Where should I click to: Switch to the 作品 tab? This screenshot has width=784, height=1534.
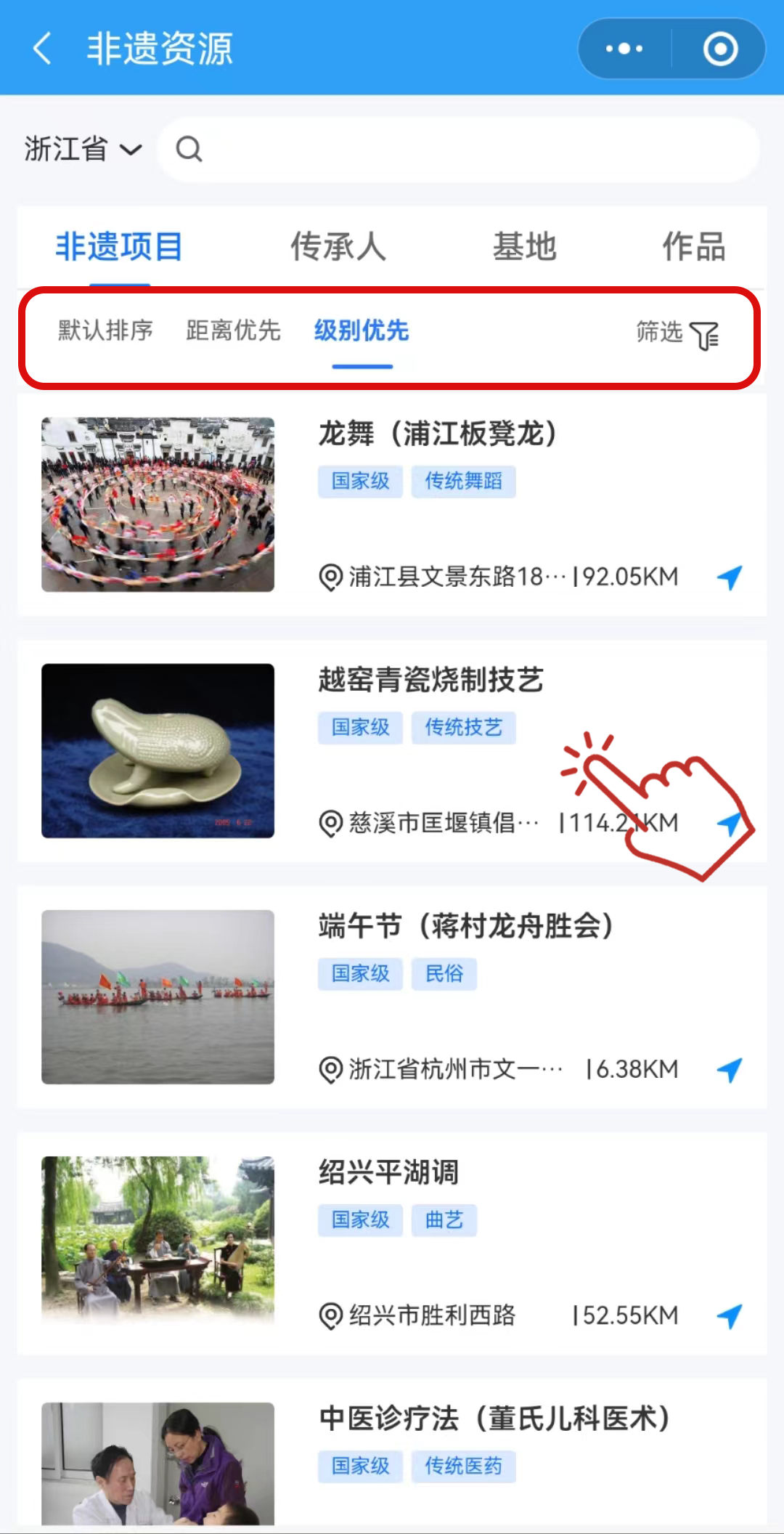tap(693, 246)
